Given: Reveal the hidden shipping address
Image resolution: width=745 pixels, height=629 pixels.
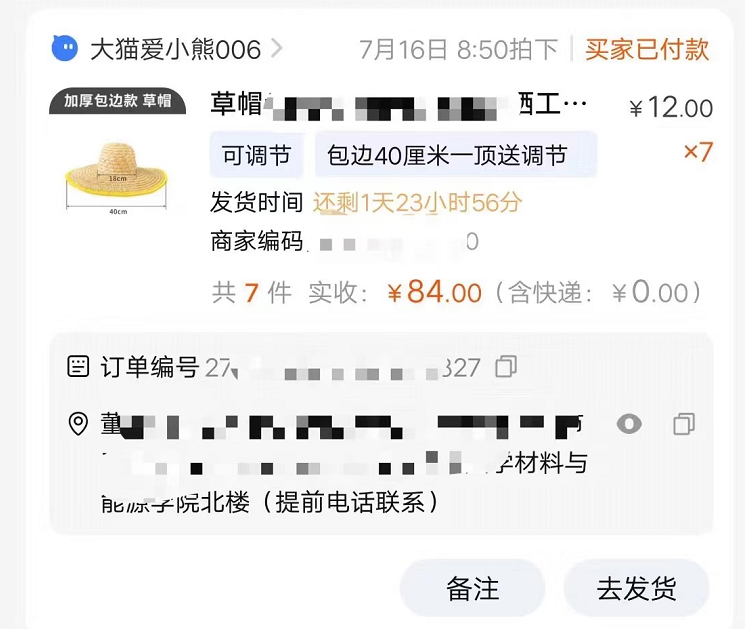Looking at the screenshot, I should (629, 424).
